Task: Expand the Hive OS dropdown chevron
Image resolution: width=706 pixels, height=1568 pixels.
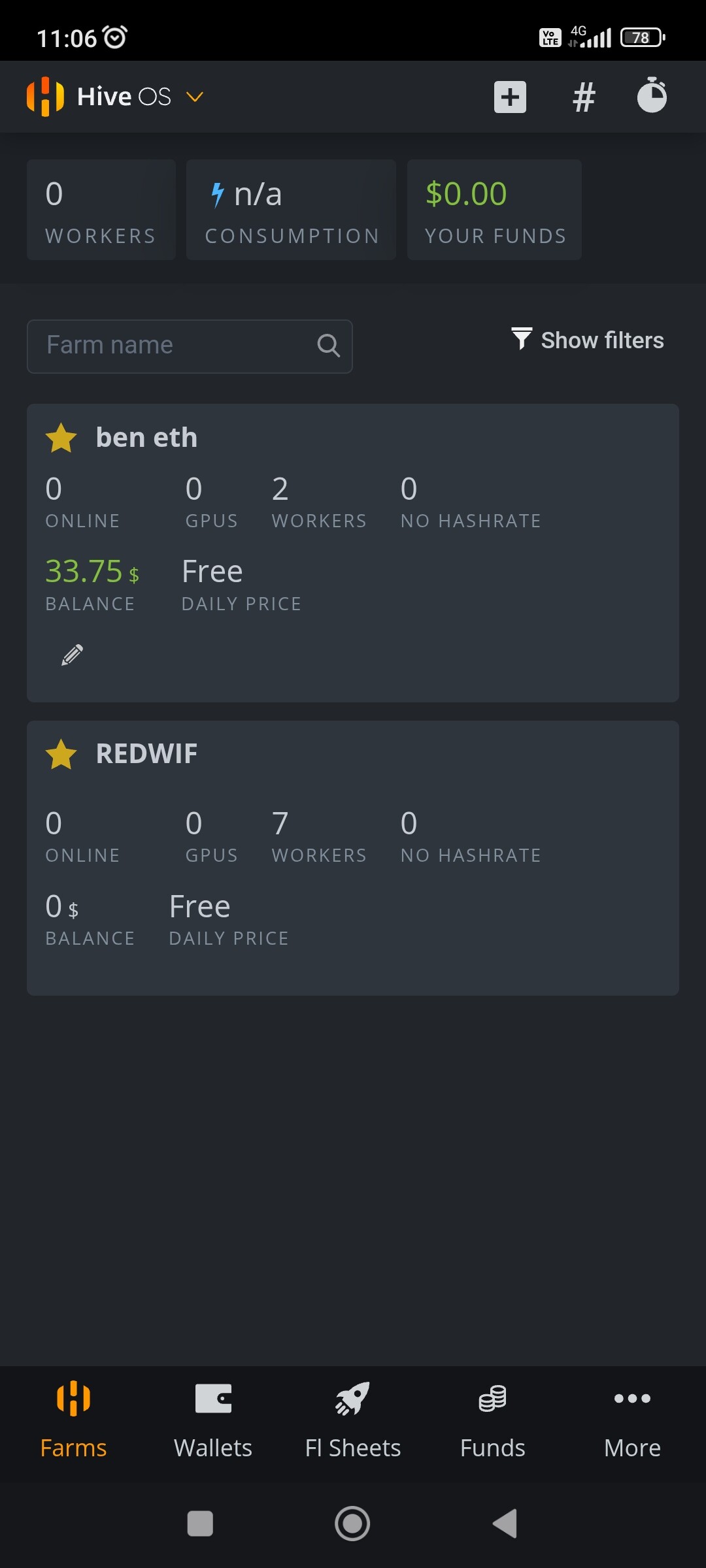Action: (x=195, y=97)
